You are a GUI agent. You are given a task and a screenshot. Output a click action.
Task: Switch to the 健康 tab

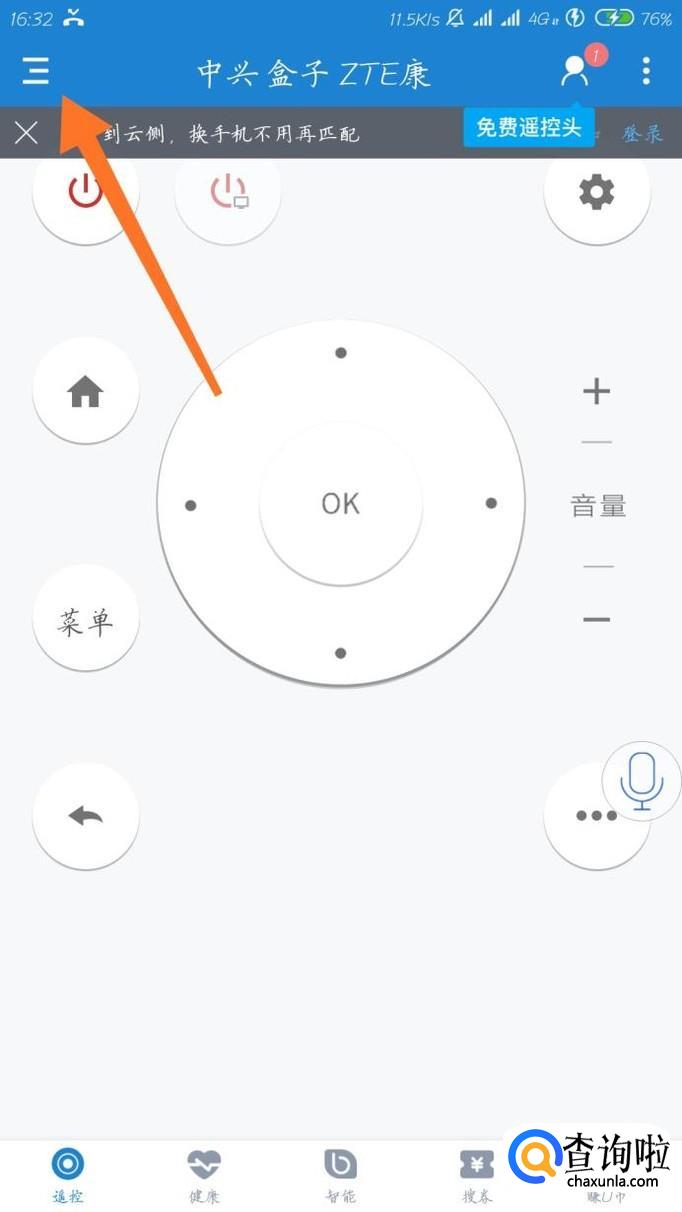point(204,1175)
